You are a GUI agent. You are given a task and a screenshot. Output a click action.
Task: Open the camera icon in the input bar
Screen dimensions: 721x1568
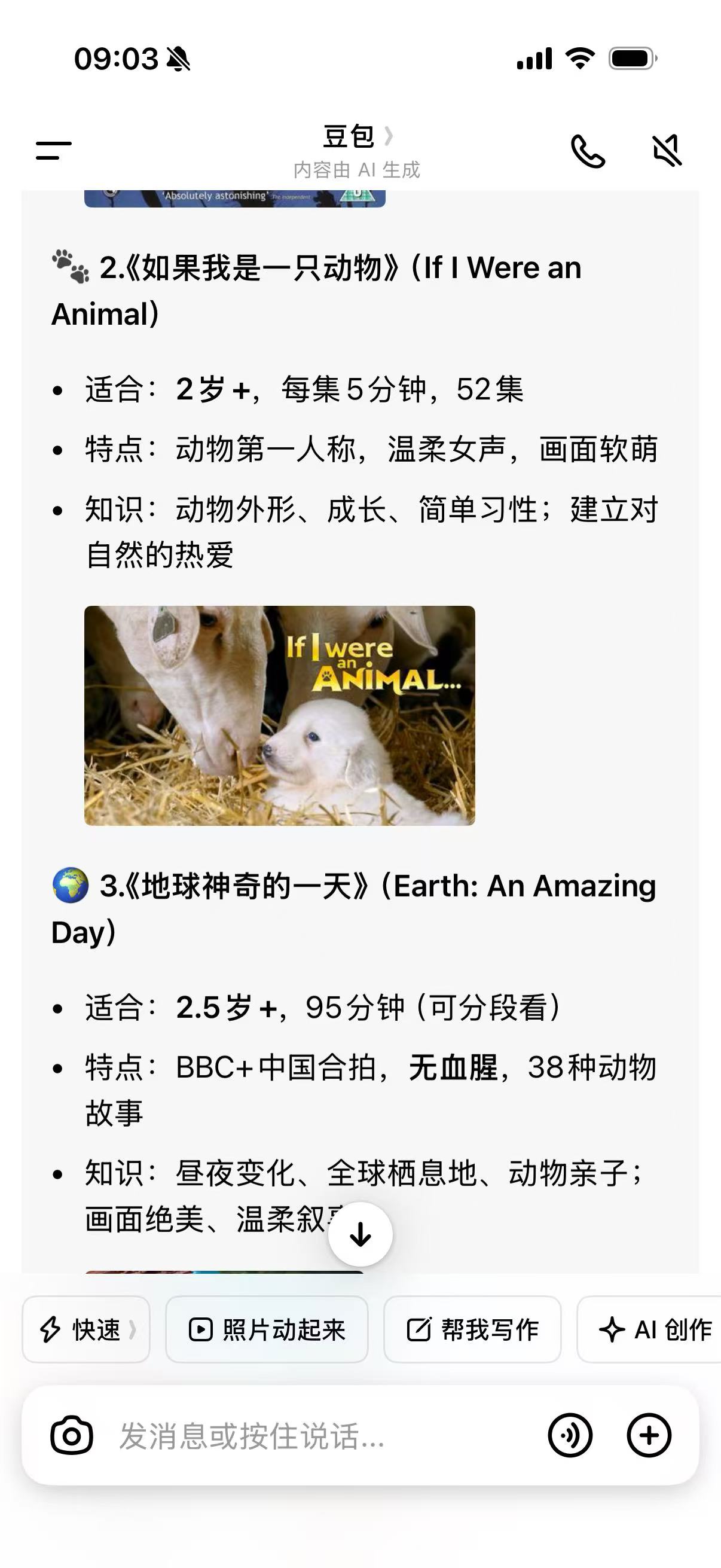[x=72, y=1435]
